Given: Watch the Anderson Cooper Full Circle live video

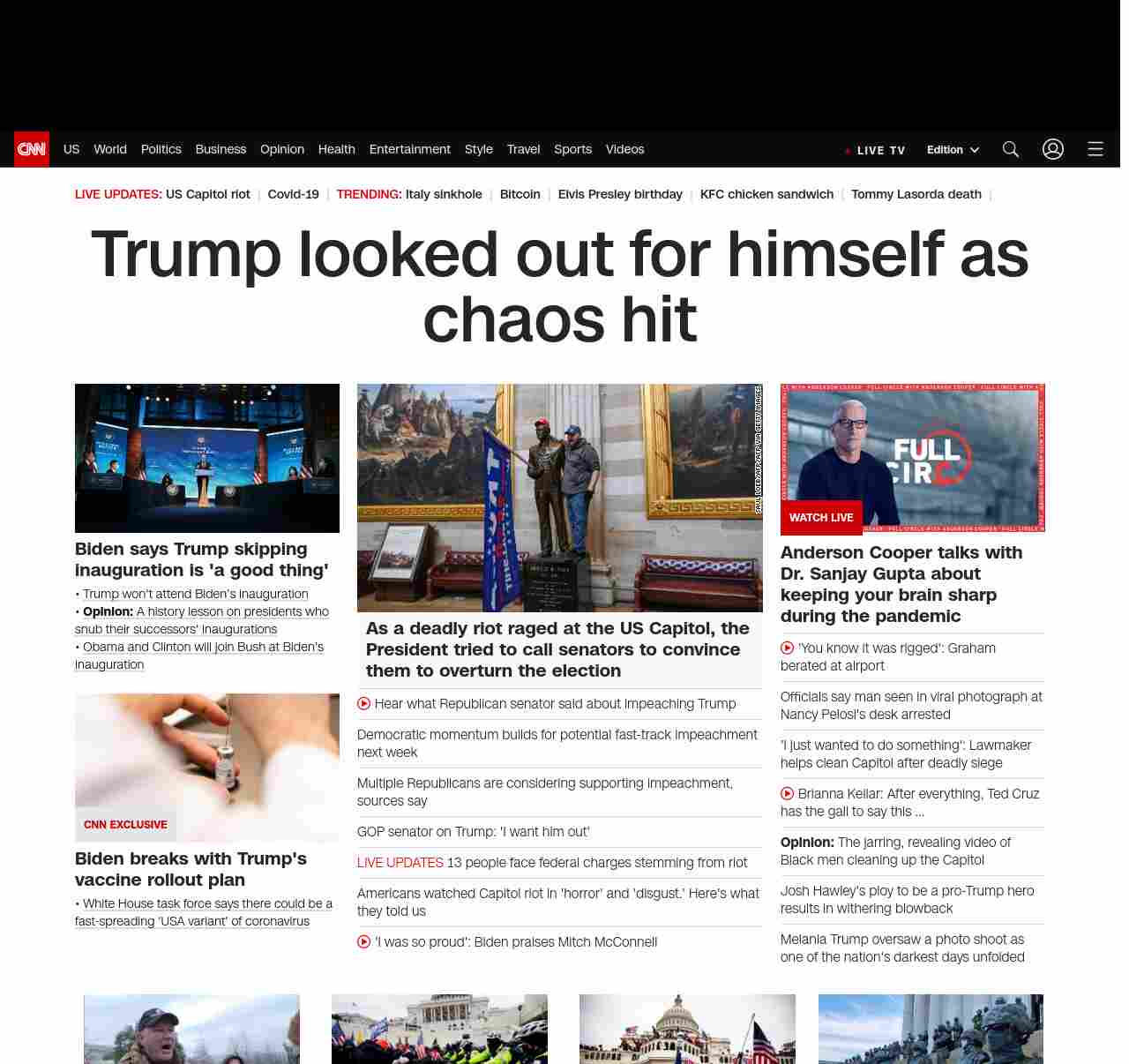Looking at the screenshot, I should click(x=912, y=458).
